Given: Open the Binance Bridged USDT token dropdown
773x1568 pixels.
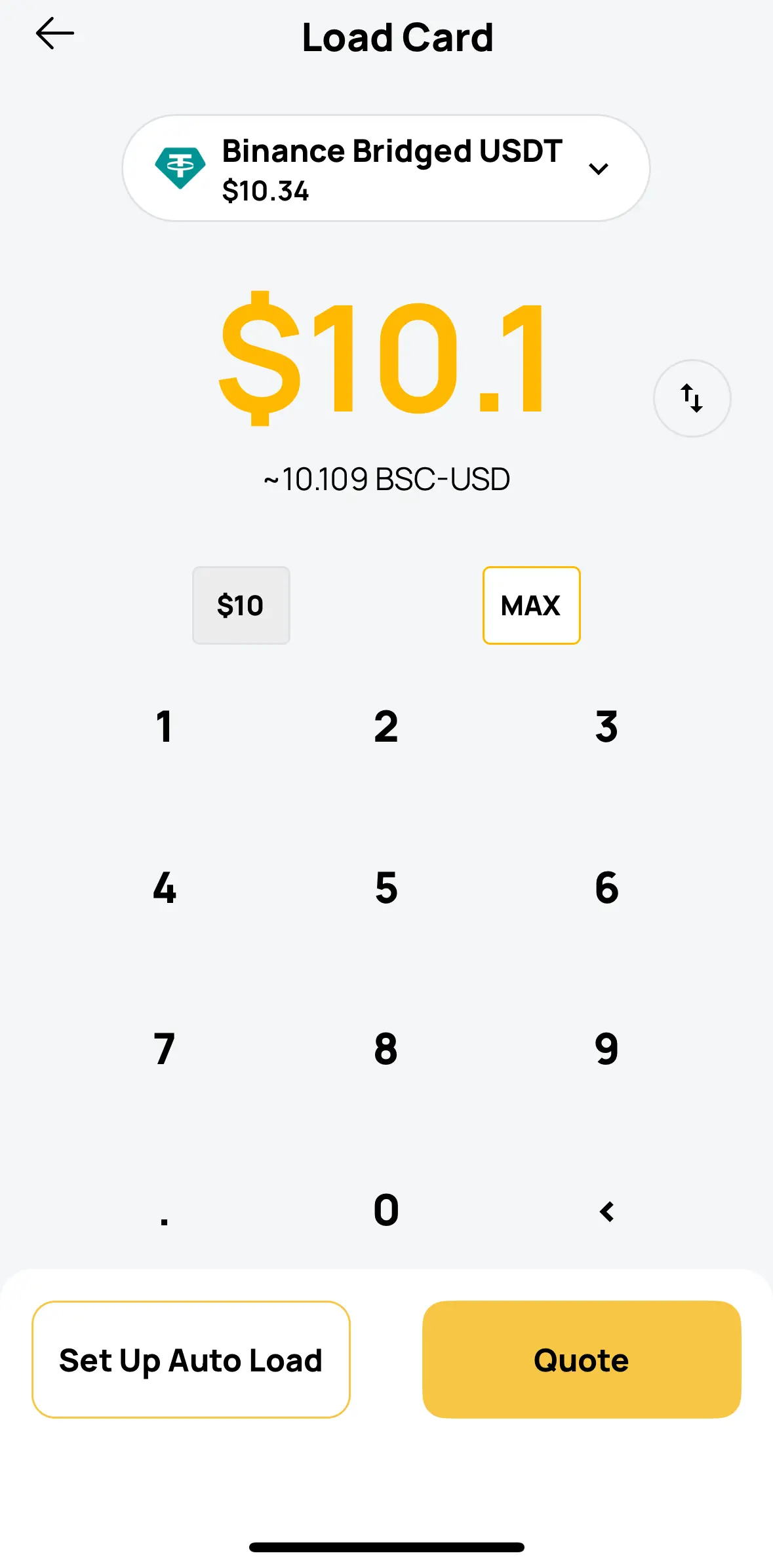Looking at the screenshot, I should [x=386, y=168].
